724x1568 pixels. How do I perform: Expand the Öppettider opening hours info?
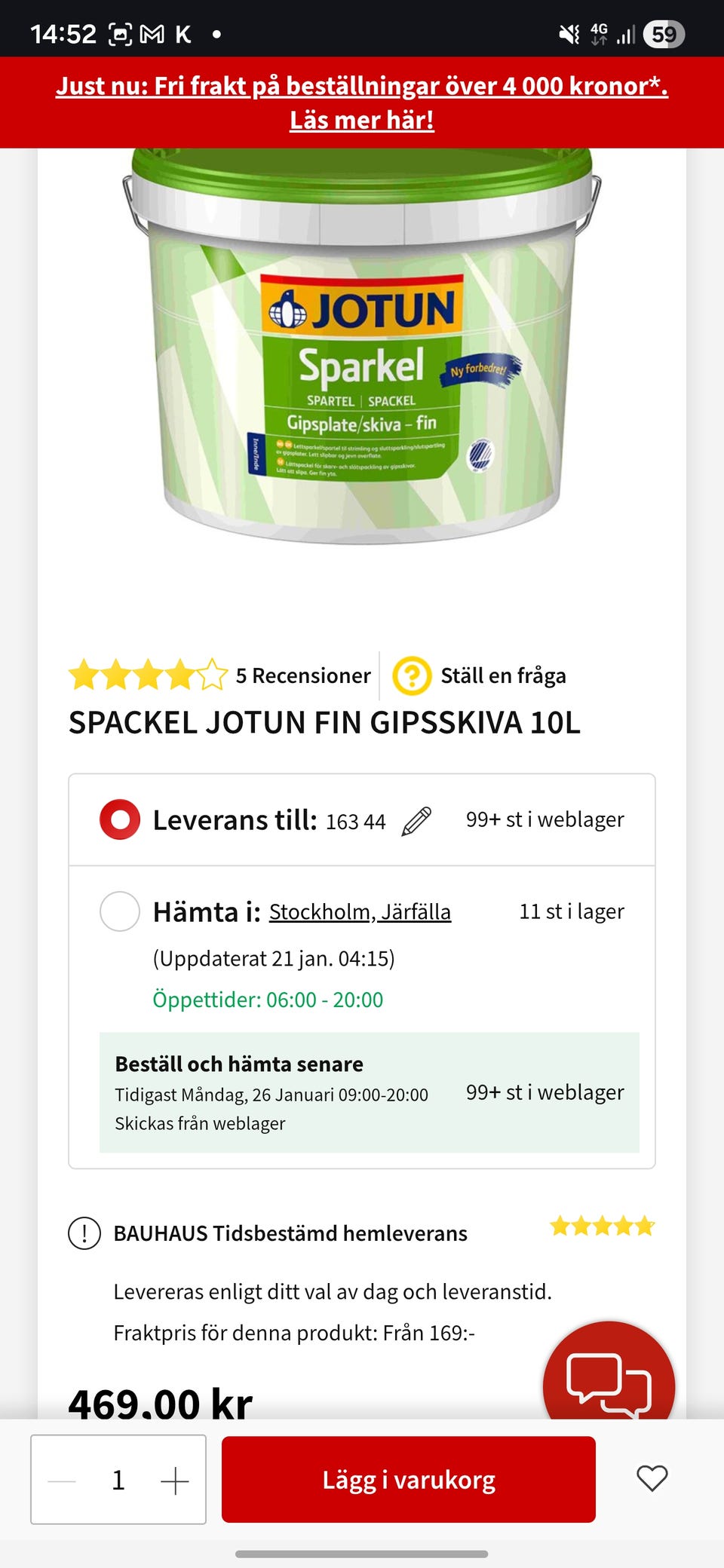[x=267, y=1000]
